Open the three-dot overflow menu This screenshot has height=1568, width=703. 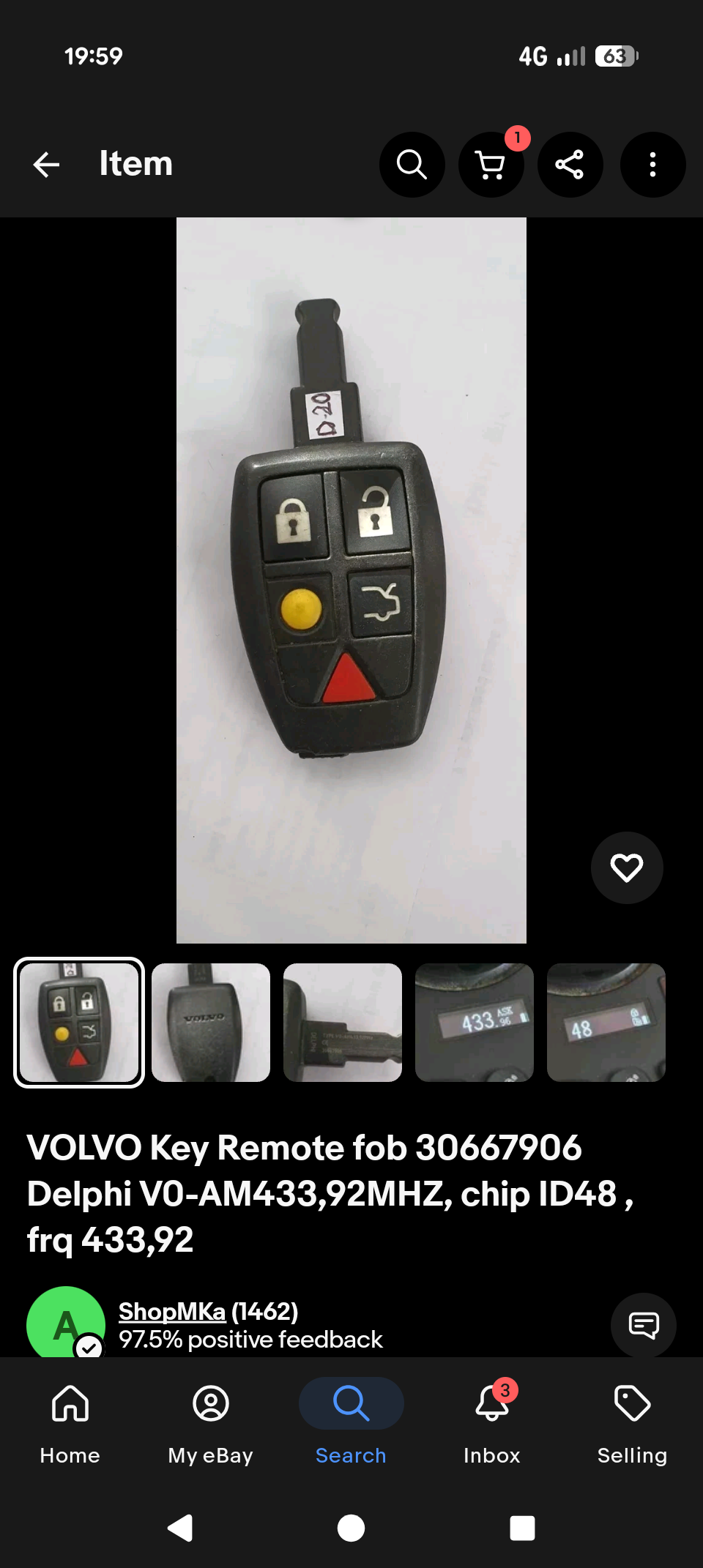(652, 165)
